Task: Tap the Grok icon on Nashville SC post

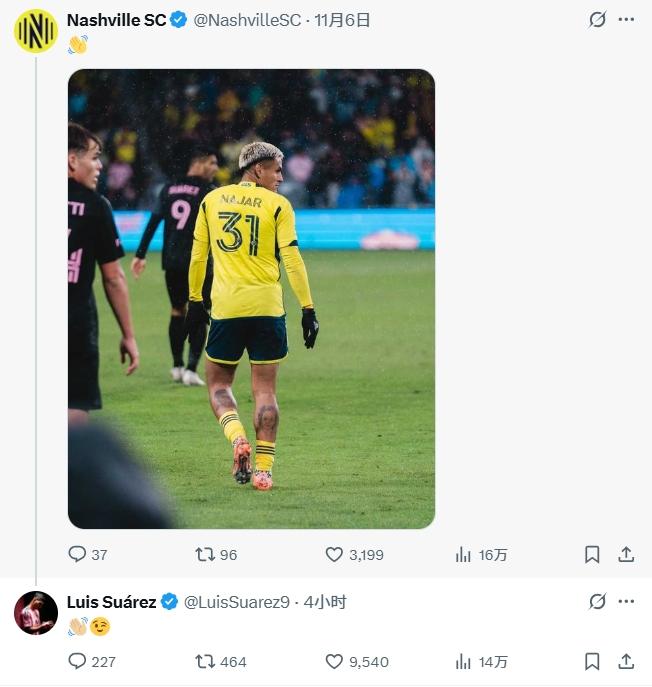Action: 597,20
